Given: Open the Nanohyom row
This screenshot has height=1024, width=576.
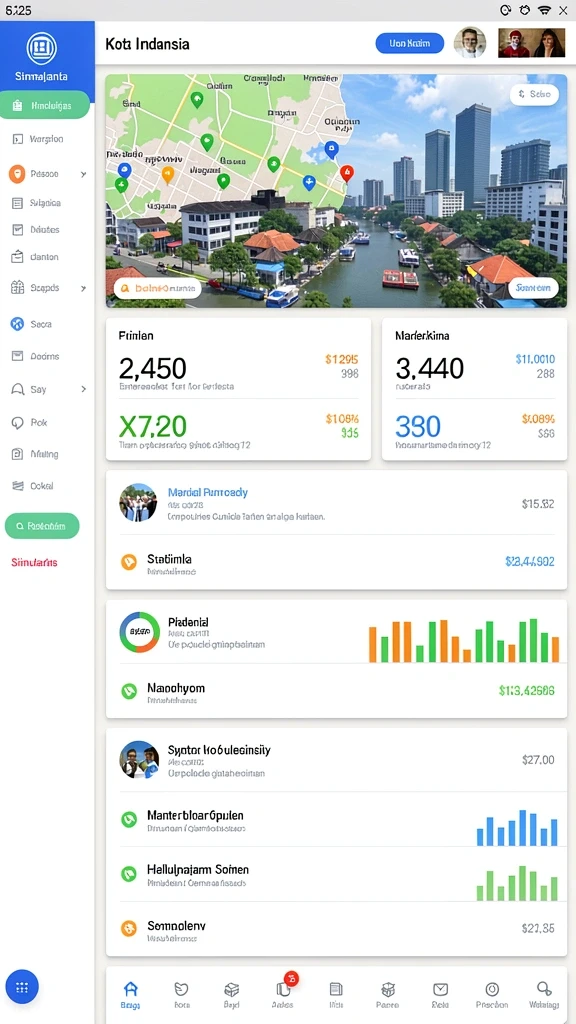Looking at the screenshot, I should (337, 692).
